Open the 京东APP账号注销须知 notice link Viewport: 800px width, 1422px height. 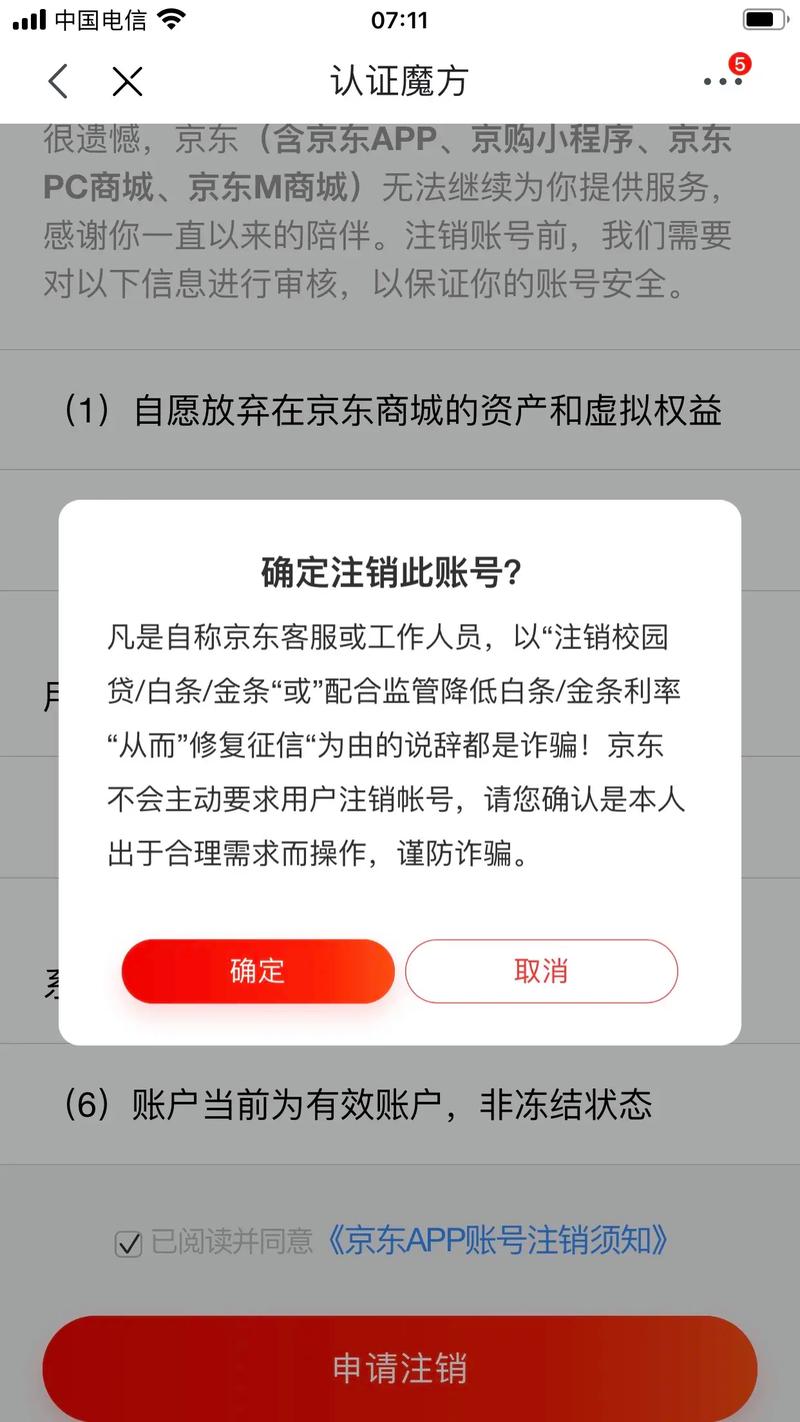pos(498,1240)
